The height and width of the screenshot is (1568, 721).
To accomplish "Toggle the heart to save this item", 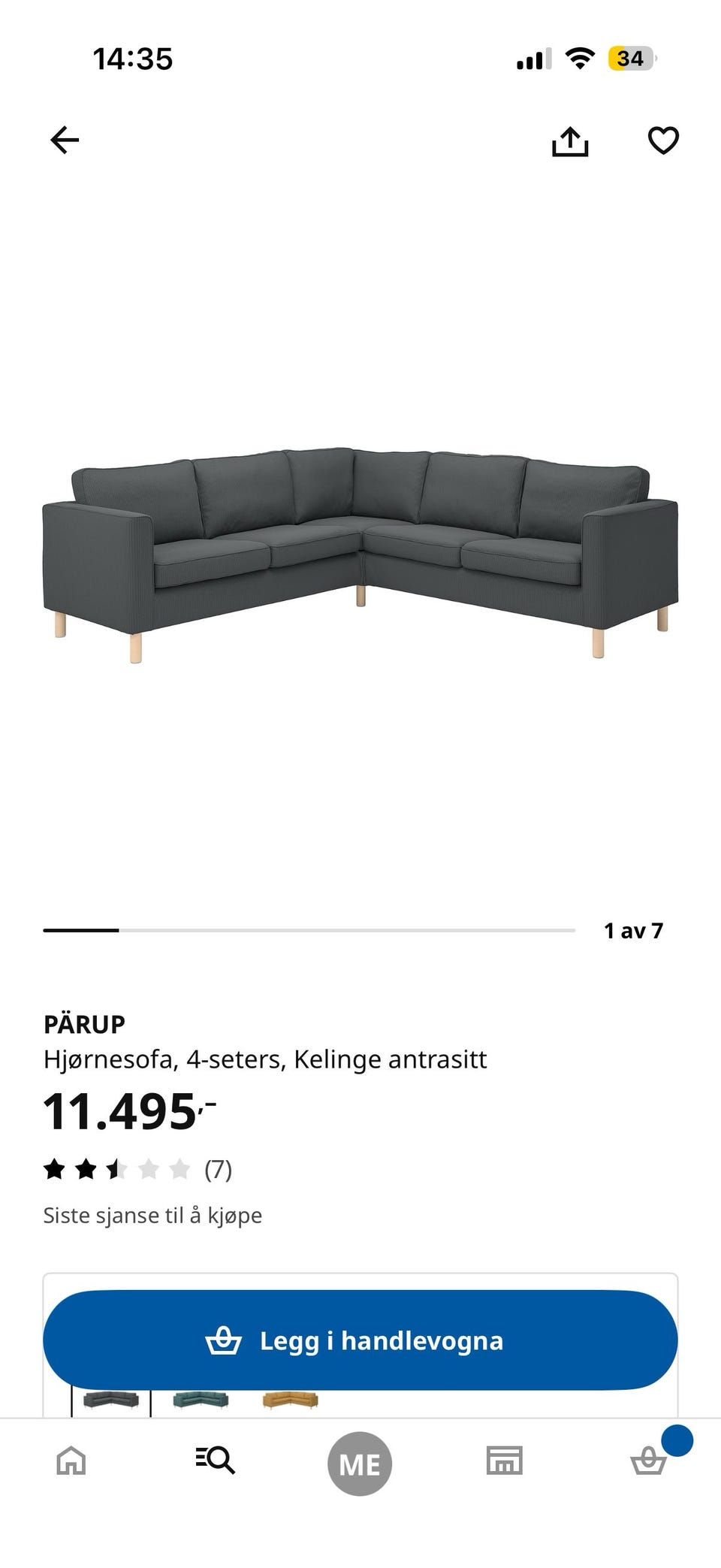I will click(662, 140).
